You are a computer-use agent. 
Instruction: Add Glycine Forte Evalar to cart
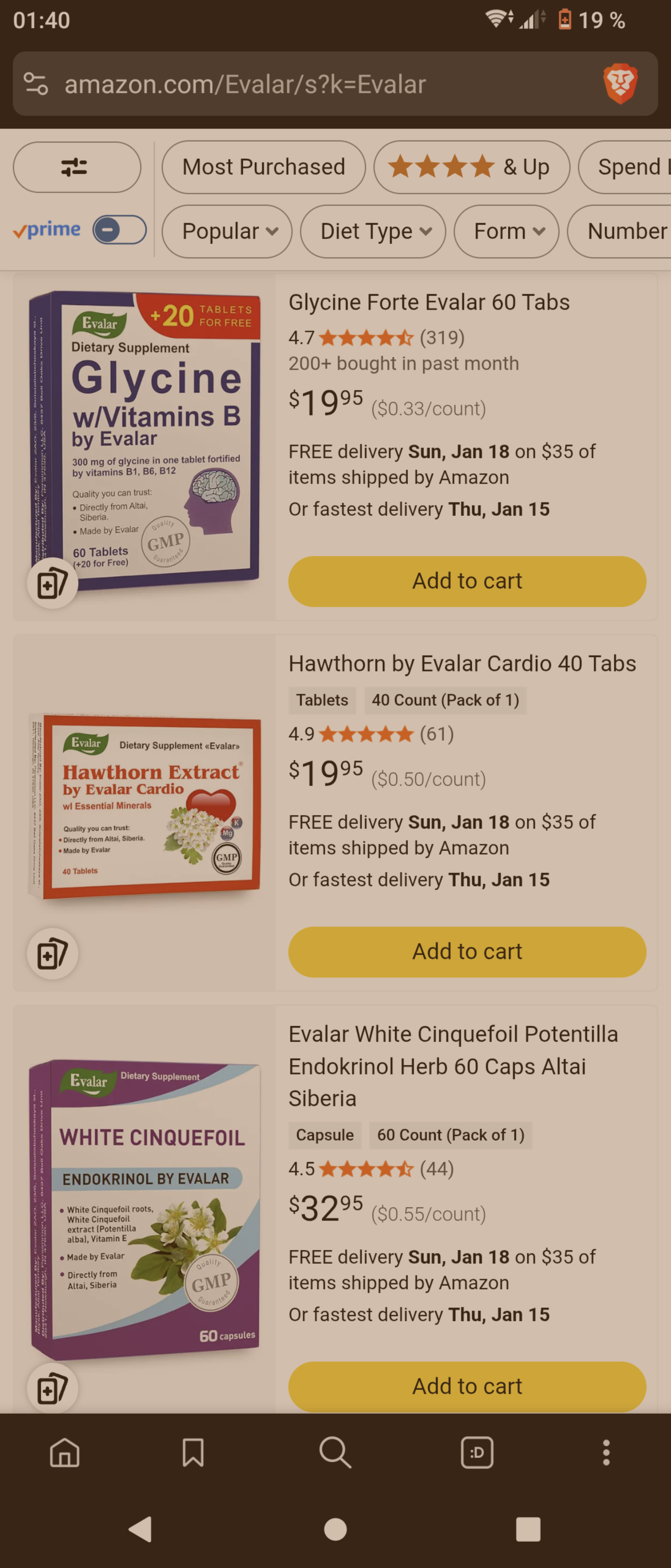click(467, 581)
